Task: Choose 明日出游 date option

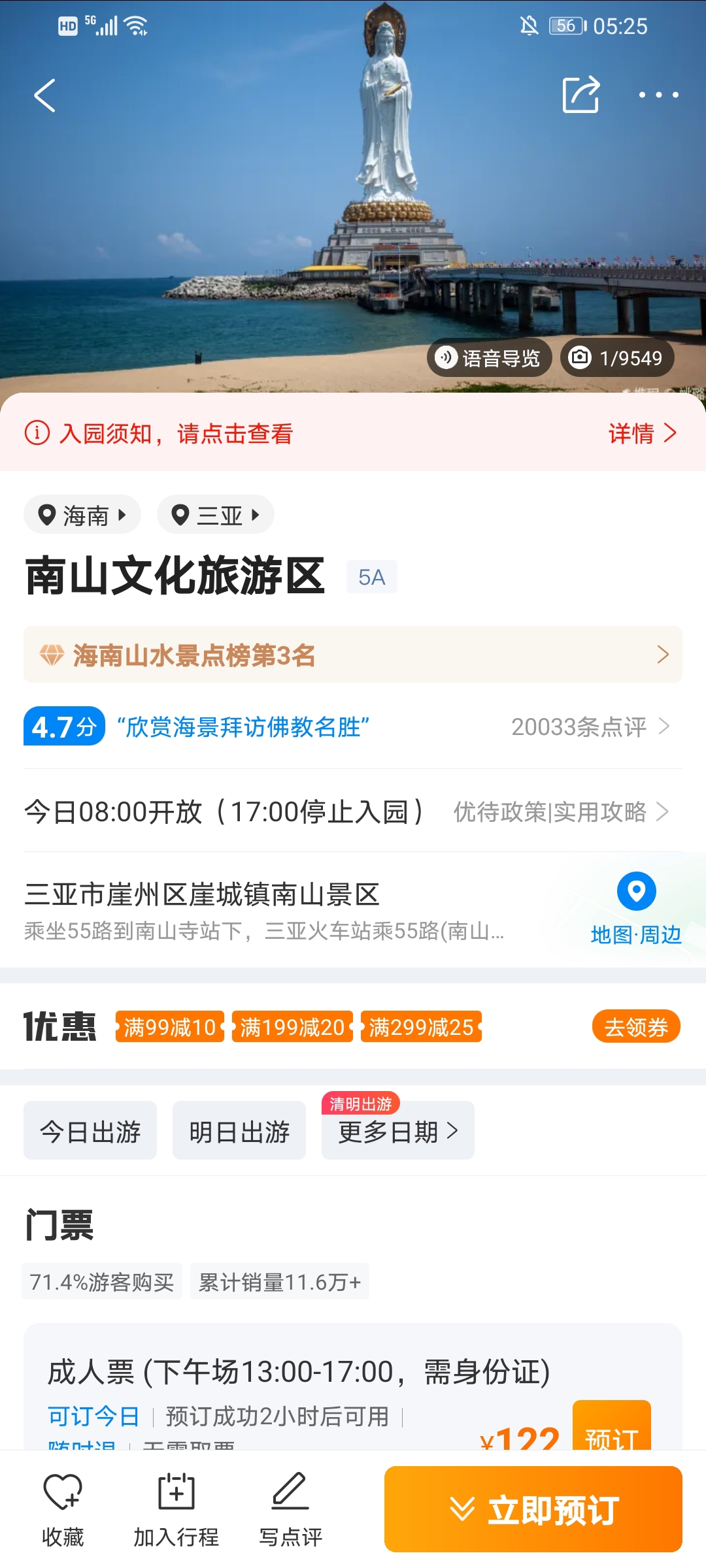Action: (239, 1131)
